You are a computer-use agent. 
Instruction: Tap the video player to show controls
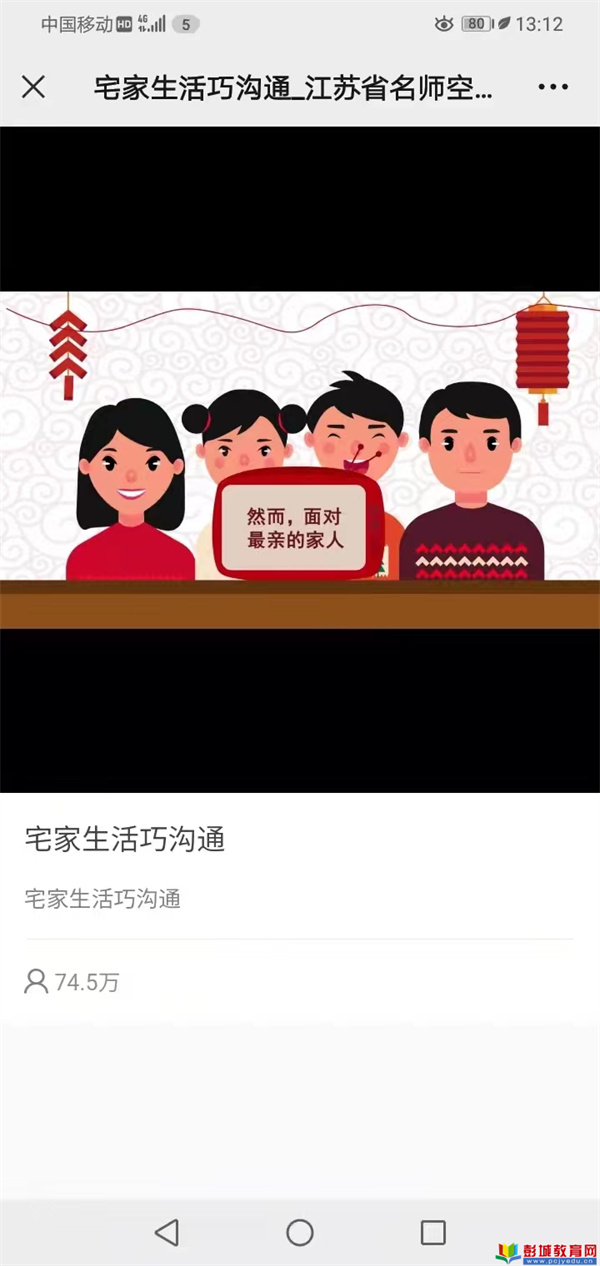pyautogui.click(x=300, y=459)
